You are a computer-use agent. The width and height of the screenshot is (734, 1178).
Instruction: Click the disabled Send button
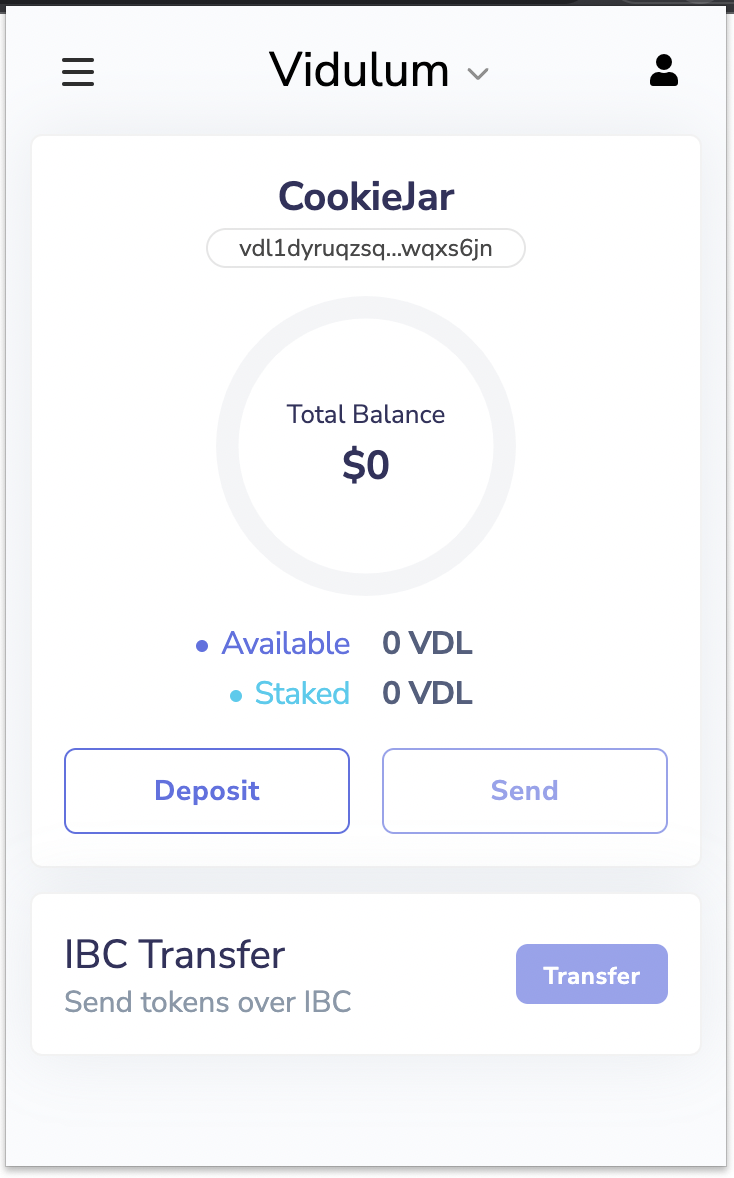click(x=524, y=790)
